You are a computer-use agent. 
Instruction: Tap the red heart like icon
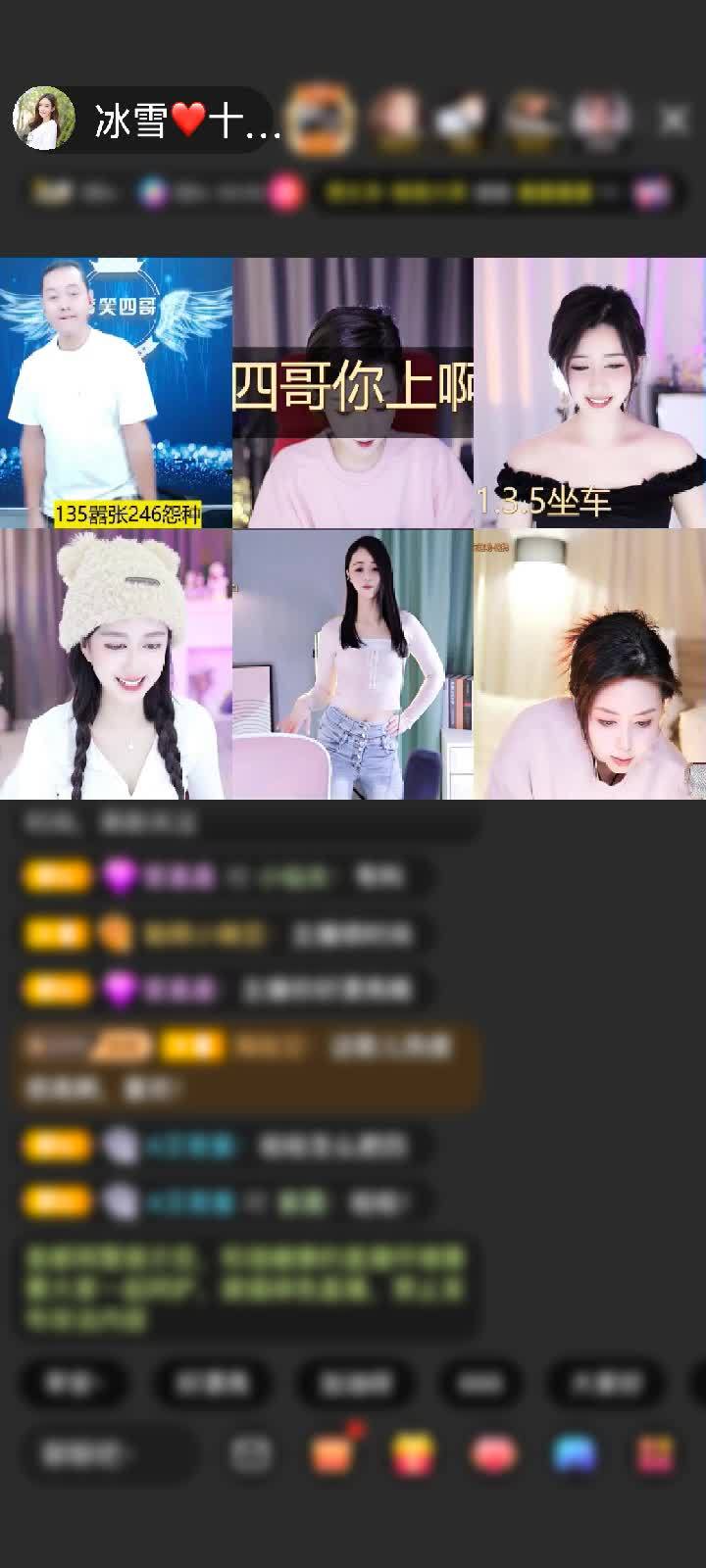pyautogui.click(x=493, y=1454)
